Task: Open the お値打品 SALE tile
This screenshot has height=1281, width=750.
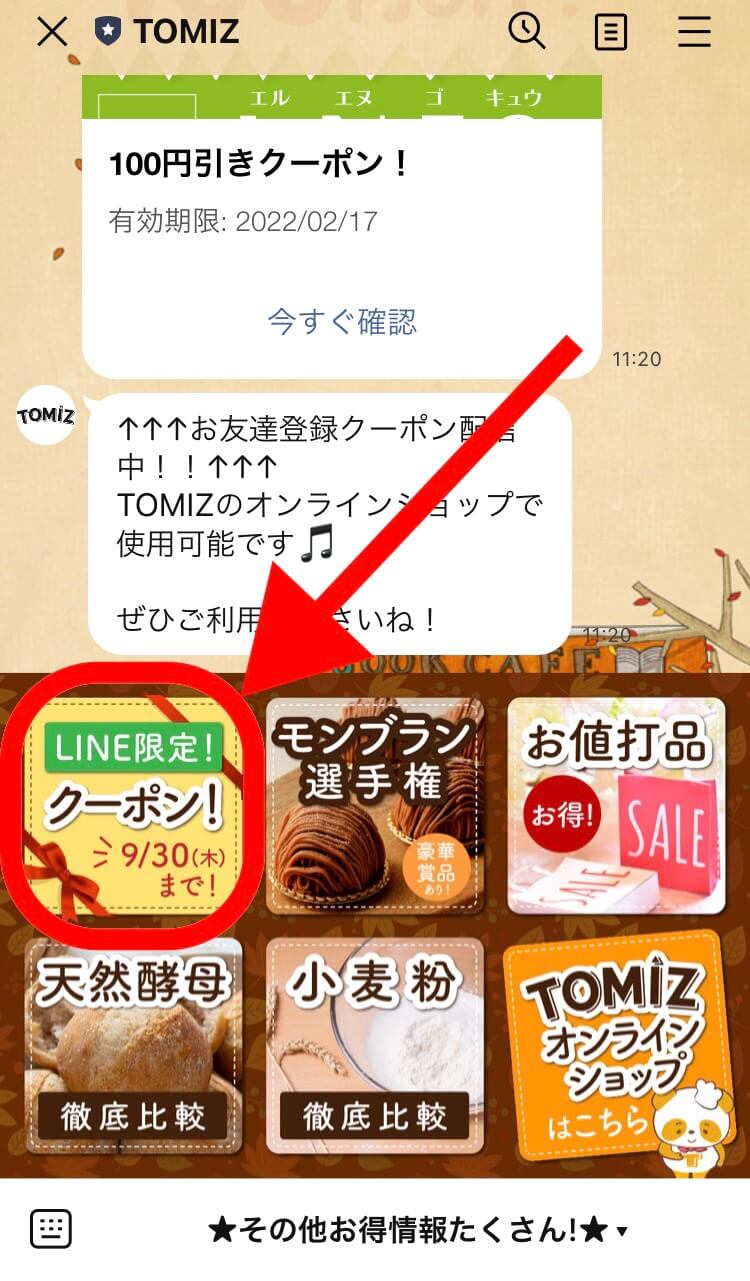Action: click(617, 806)
